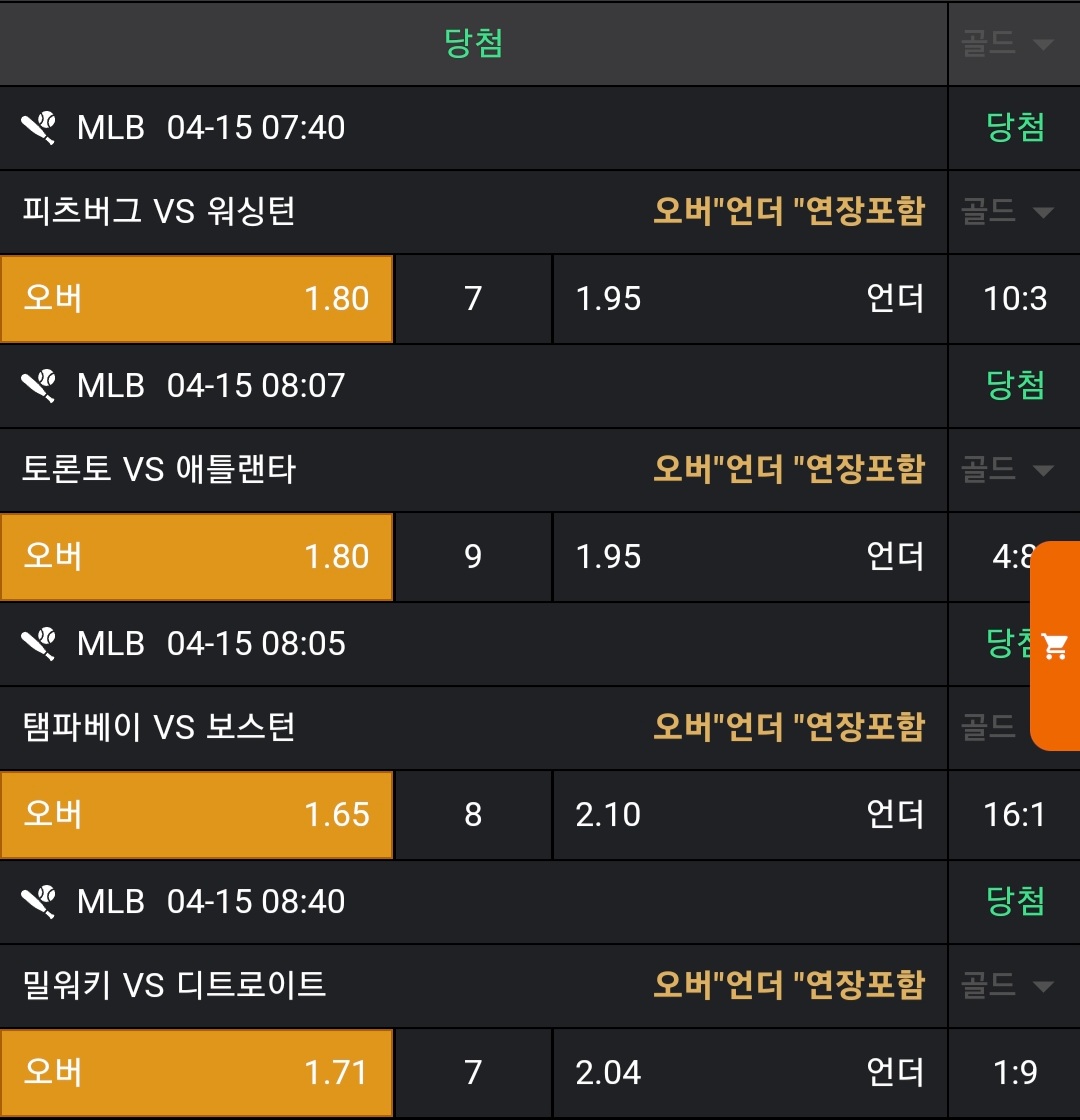Select 언더 1.95 for 토론토 VS 애틀랜타

point(749,557)
